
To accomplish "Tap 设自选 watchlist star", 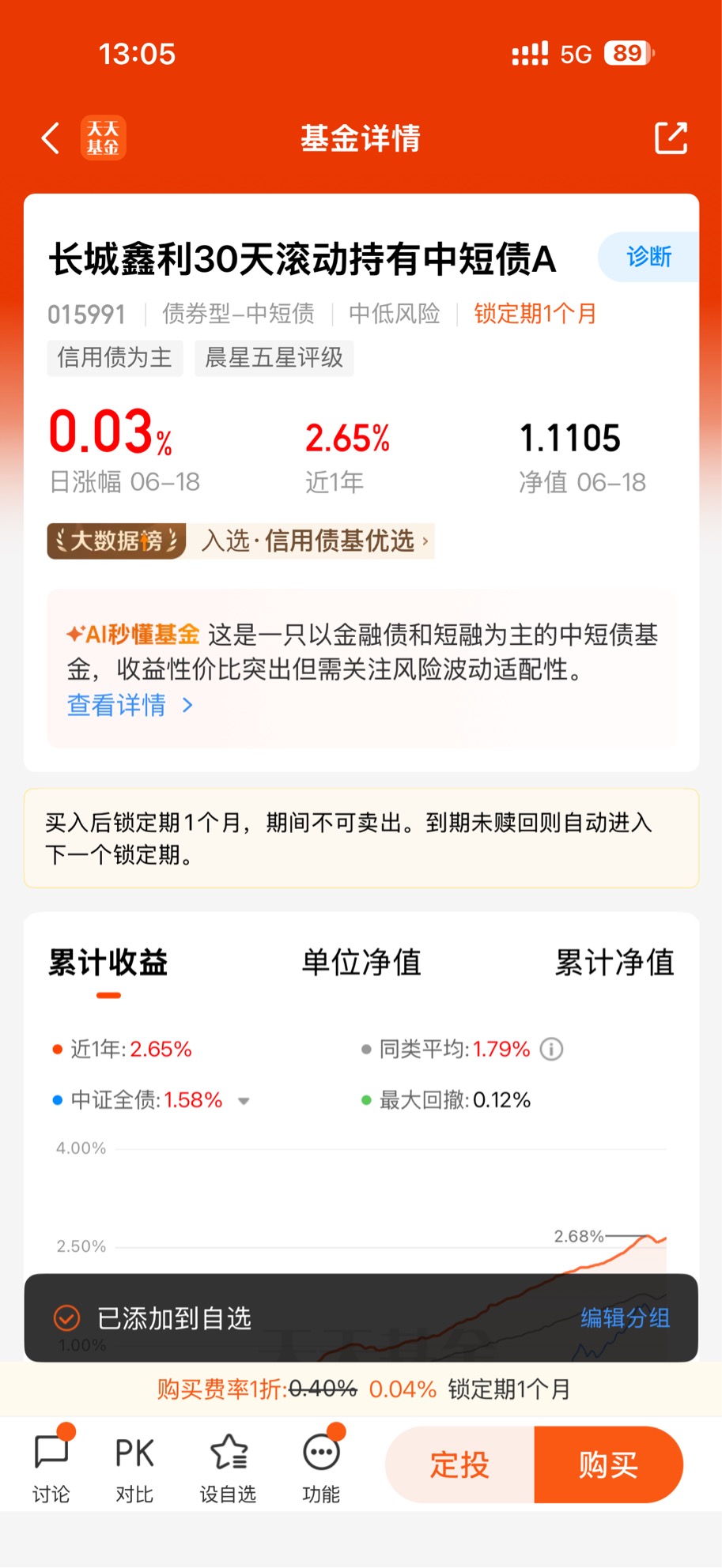I will tap(228, 1468).
